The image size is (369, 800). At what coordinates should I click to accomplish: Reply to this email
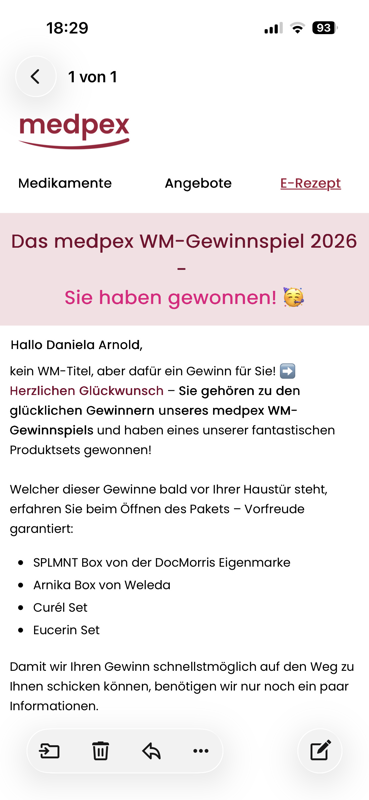pos(151,751)
